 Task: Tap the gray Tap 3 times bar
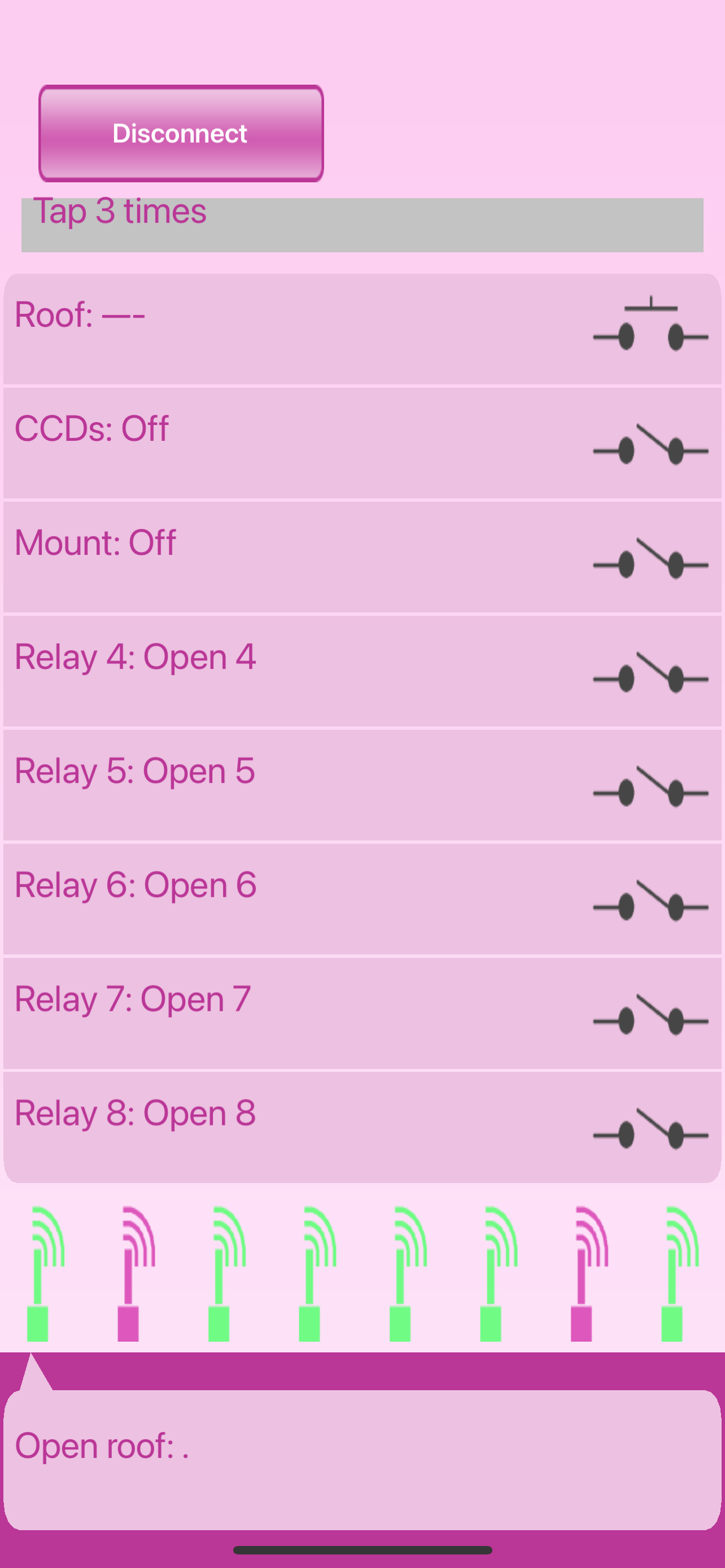coord(362,225)
